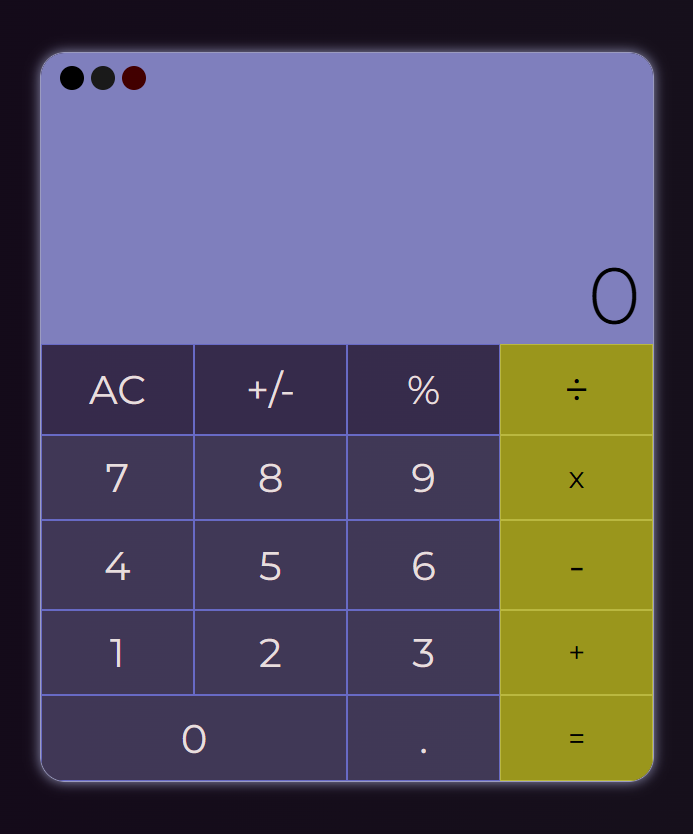This screenshot has width=693, height=834.
Task: Toggle the sign with +/-
Action: pyautogui.click(x=270, y=390)
